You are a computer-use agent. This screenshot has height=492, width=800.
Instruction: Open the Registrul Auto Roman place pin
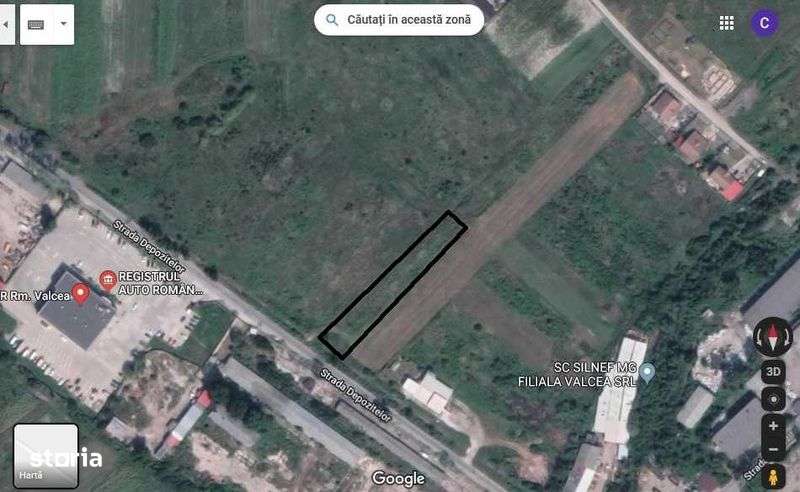[x=108, y=277]
